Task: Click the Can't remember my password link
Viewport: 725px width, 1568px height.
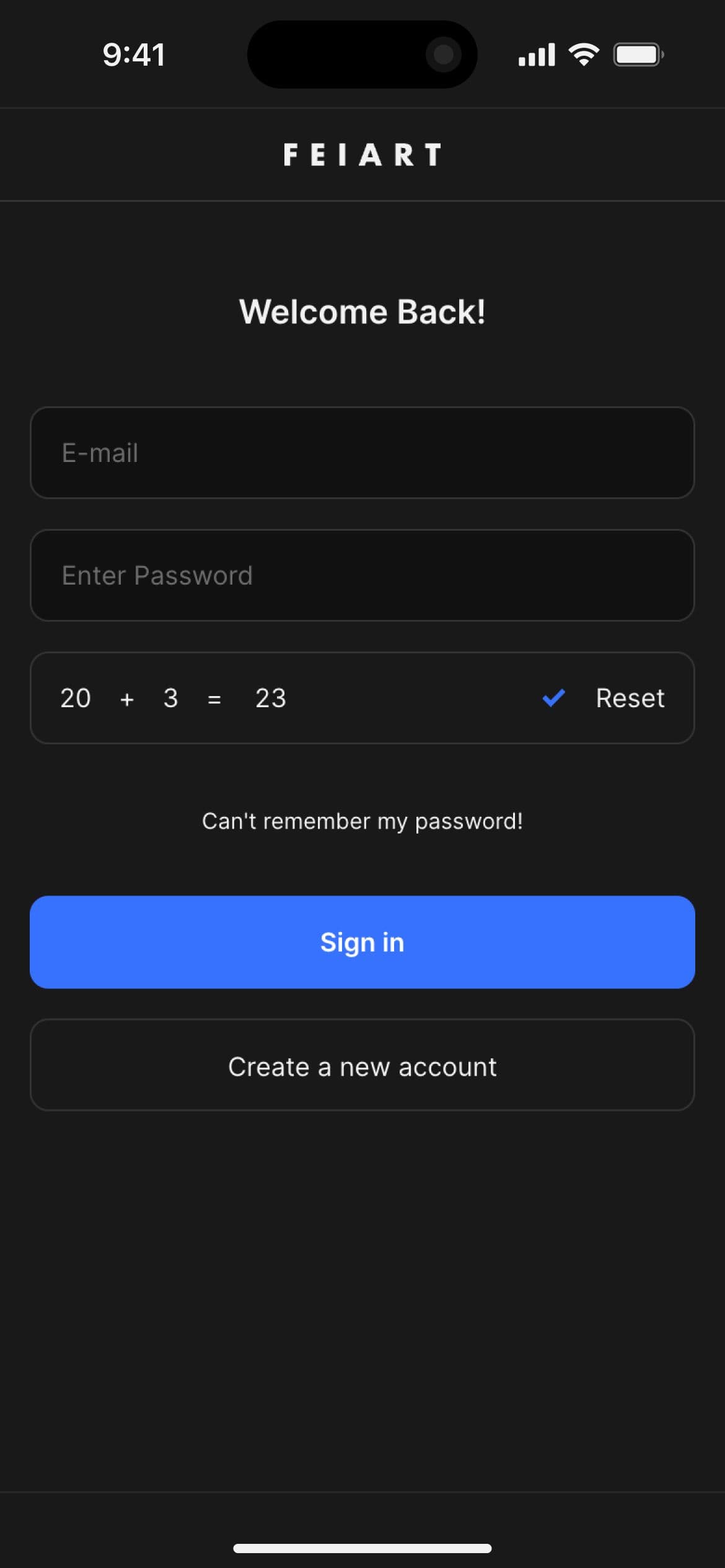Action: click(x=362, y=821)
